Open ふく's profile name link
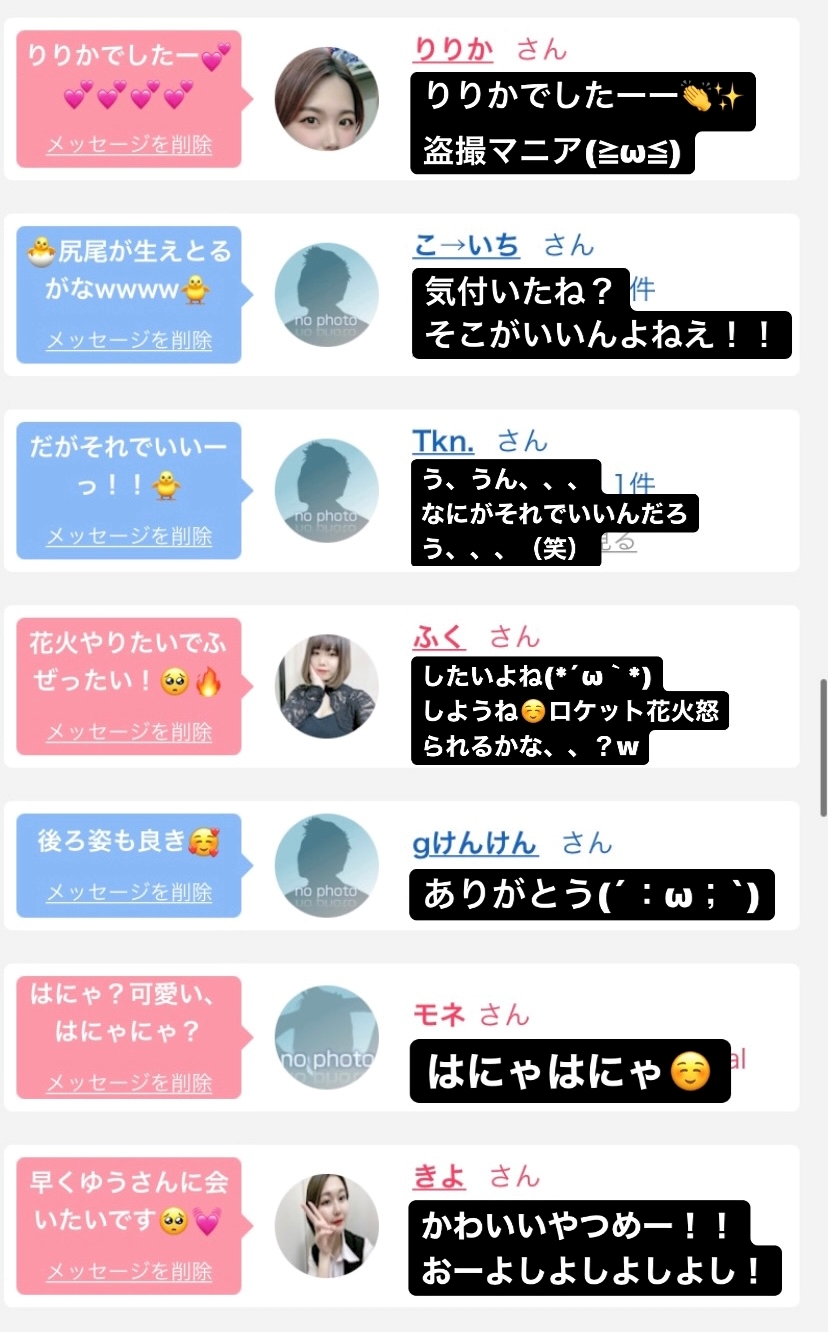Viewport: 828px width, 1332px height. (x=439, y=637)
